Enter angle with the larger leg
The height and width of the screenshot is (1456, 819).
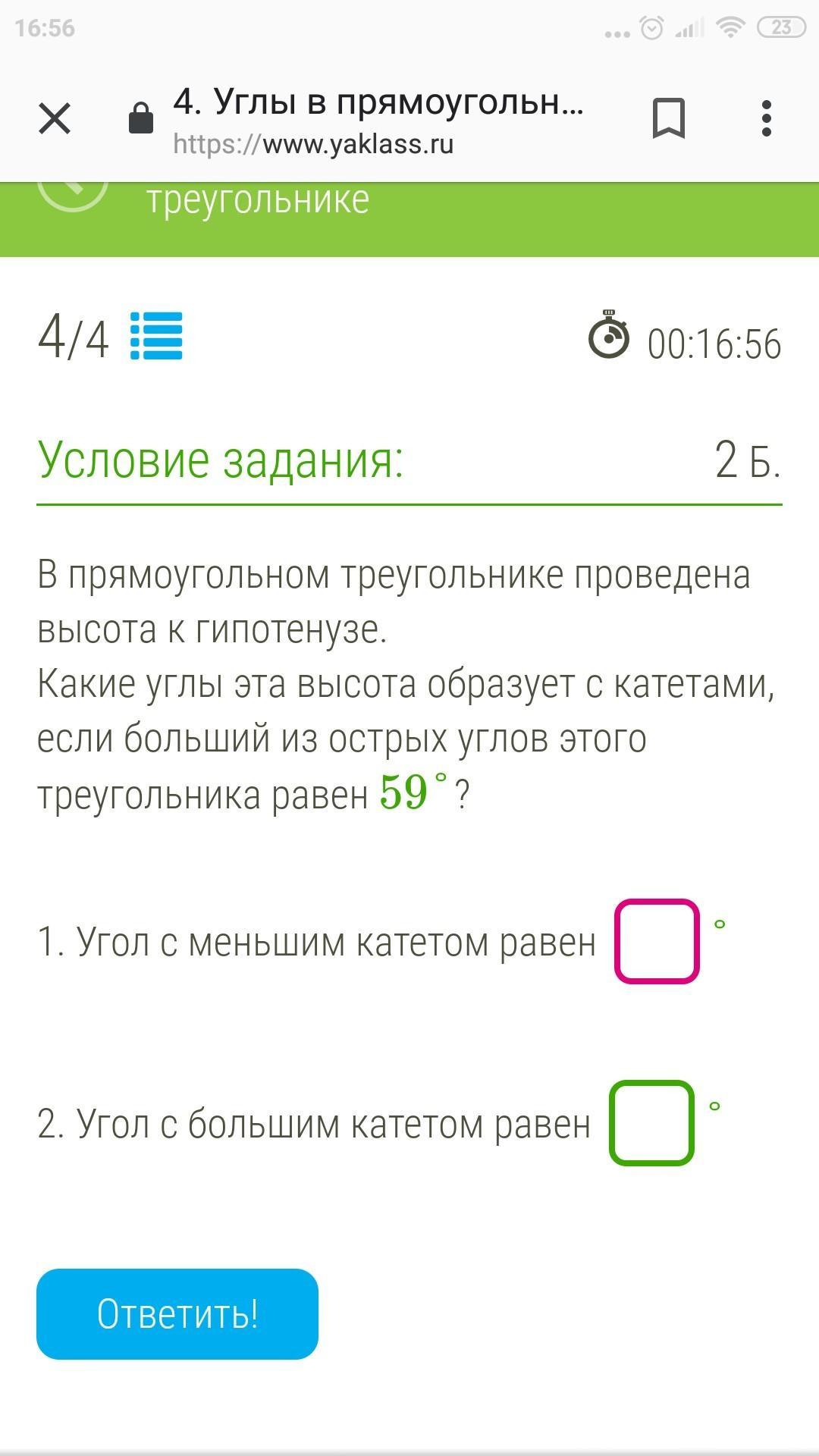click(x=651, y=1122)
